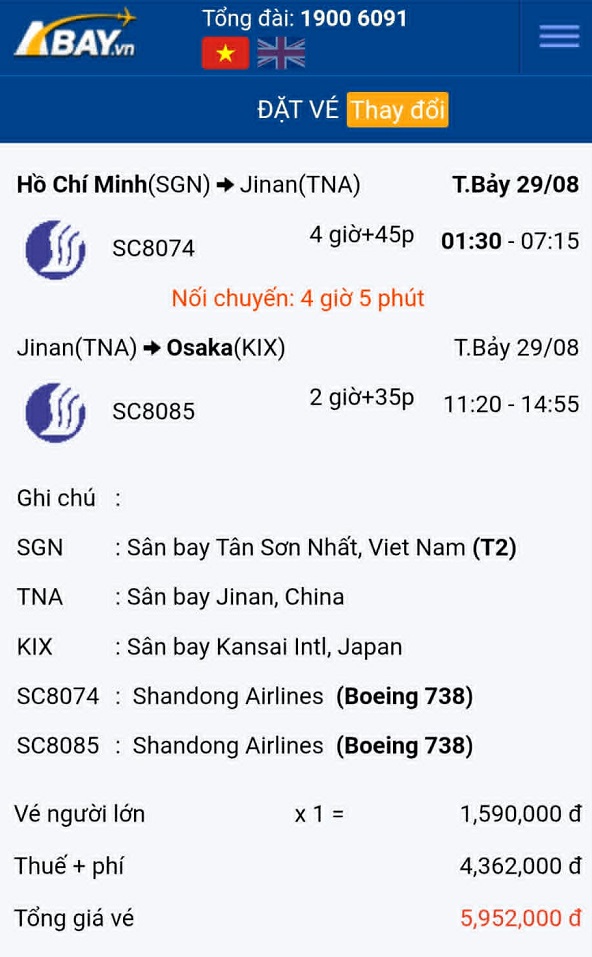The height and width of the screenshot is (957, 592).
Task: Switch language to Vietnamese flag
Action: click(225, 53)
